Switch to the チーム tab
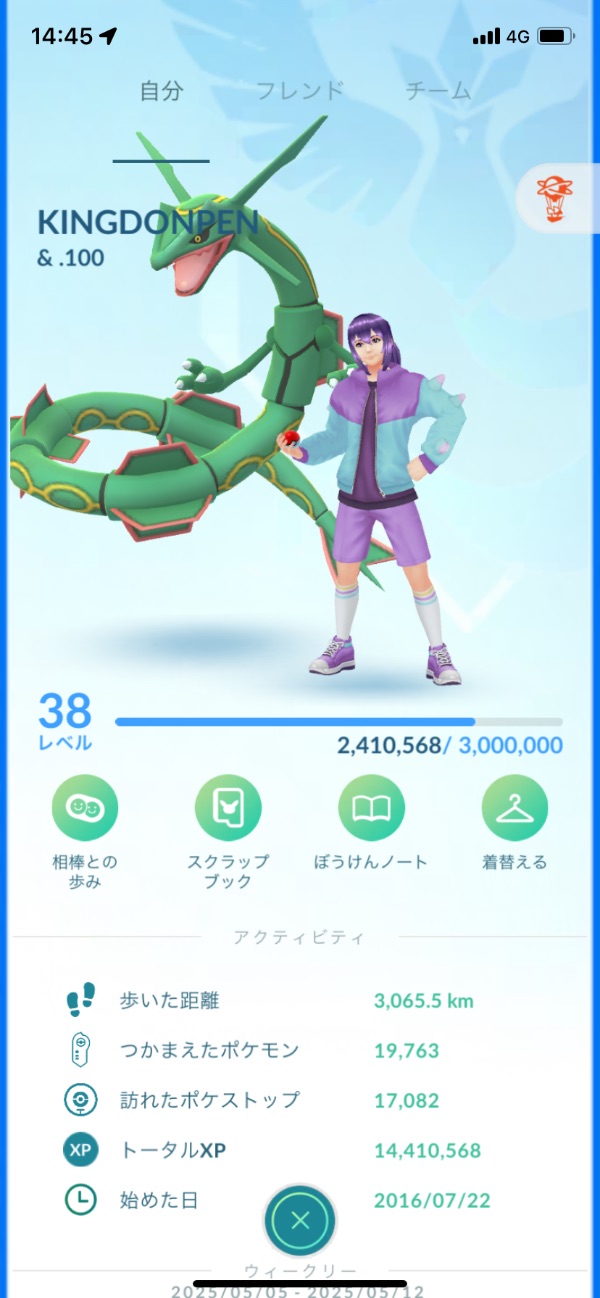 click(438, 91)
